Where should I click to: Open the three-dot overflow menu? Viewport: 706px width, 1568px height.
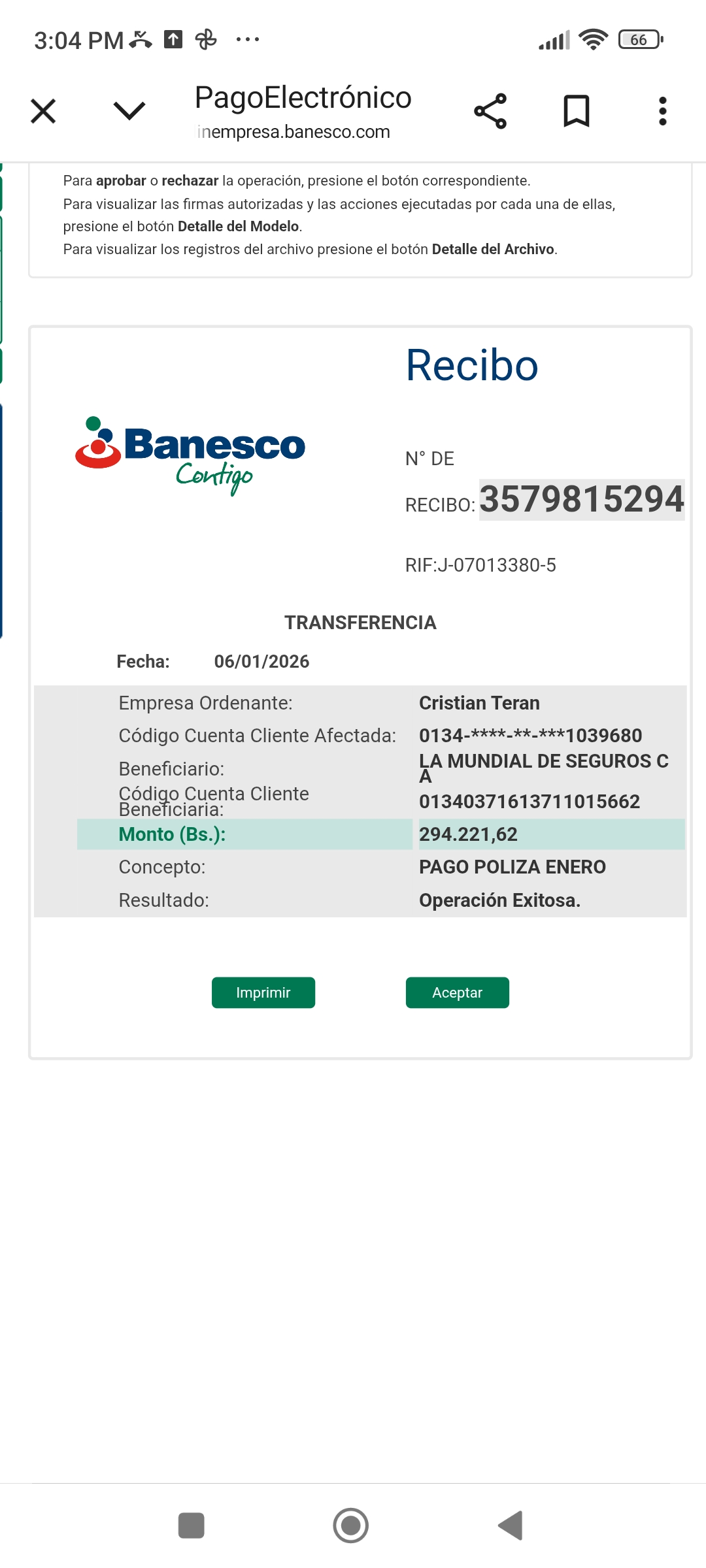click(662, 111)
